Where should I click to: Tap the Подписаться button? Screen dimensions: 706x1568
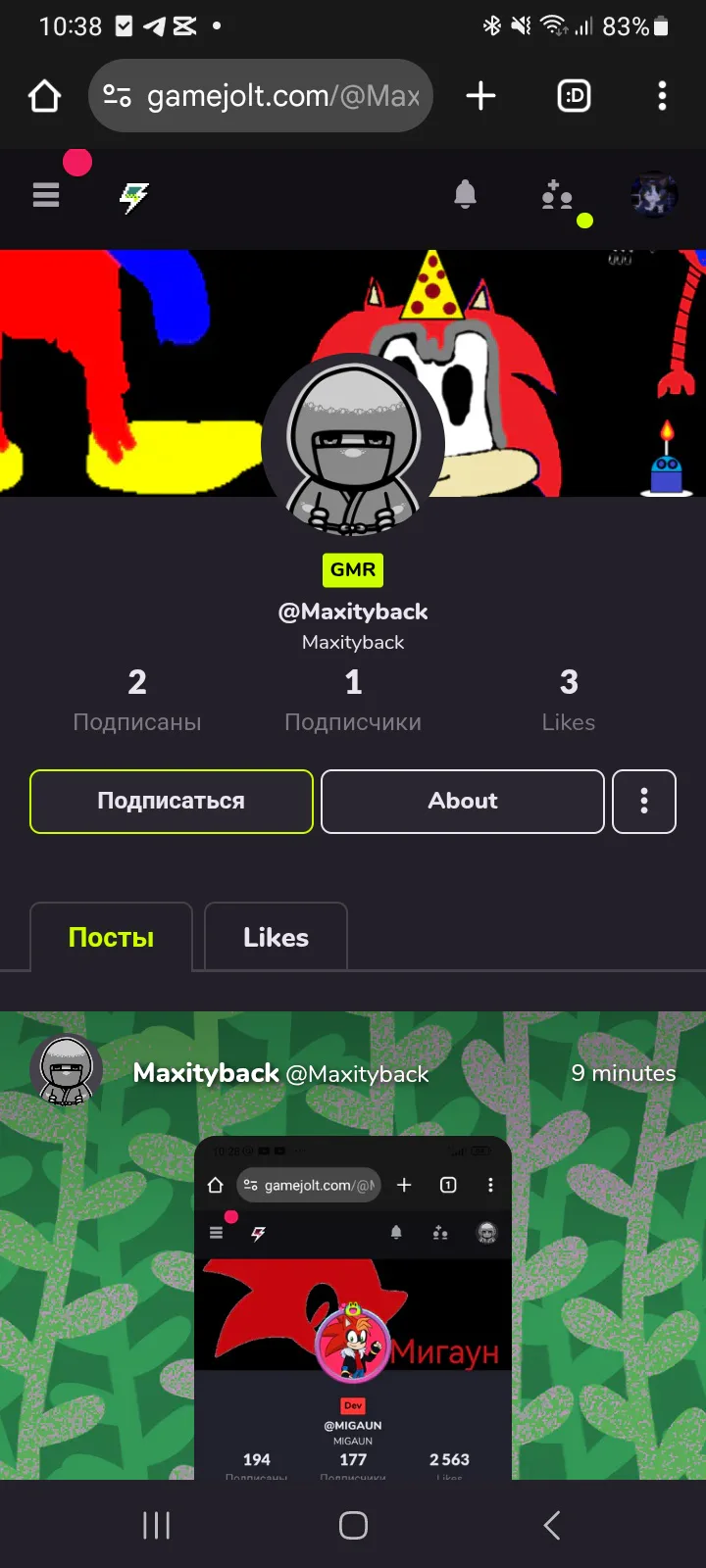tap(172, 802)
